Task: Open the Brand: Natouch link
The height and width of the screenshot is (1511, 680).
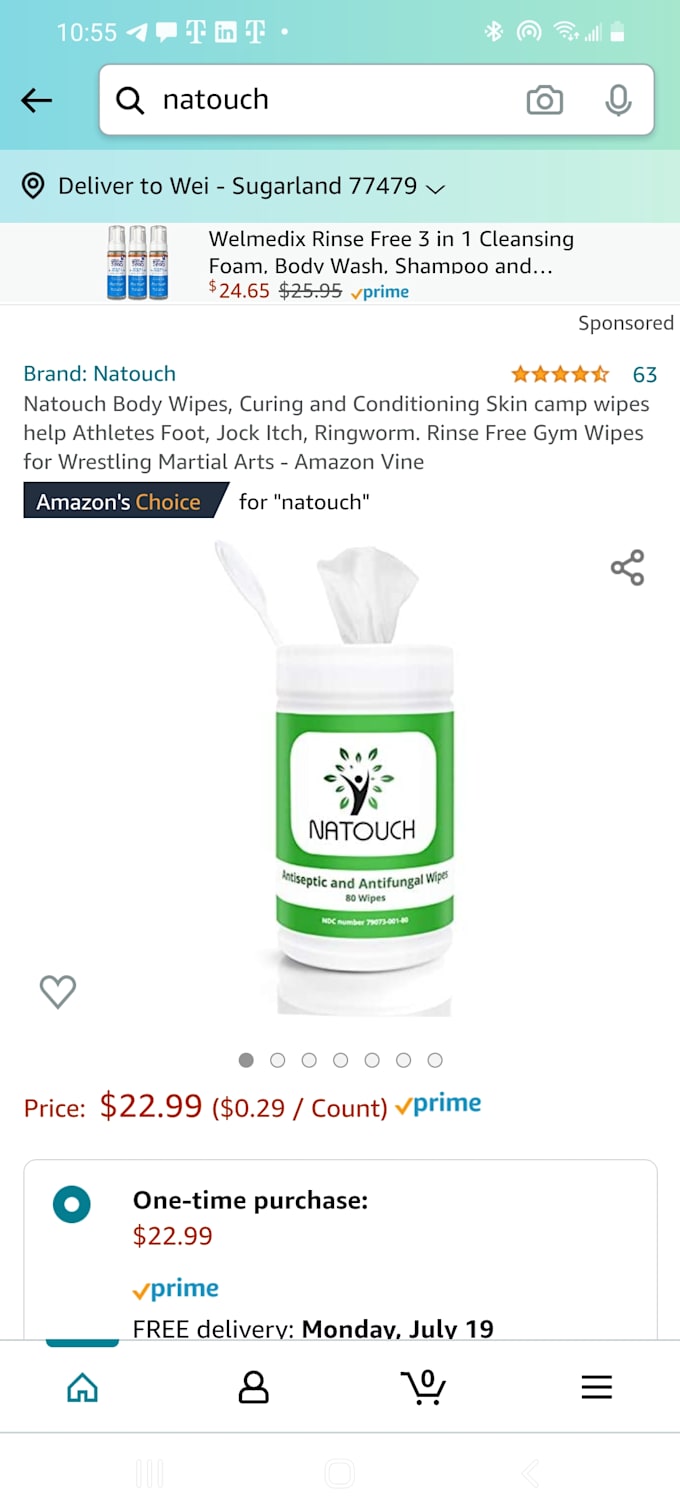Action: 100,374
